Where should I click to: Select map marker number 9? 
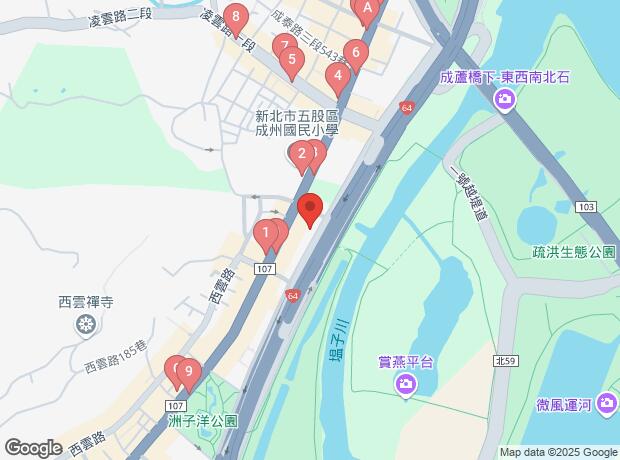coord(188,373)
